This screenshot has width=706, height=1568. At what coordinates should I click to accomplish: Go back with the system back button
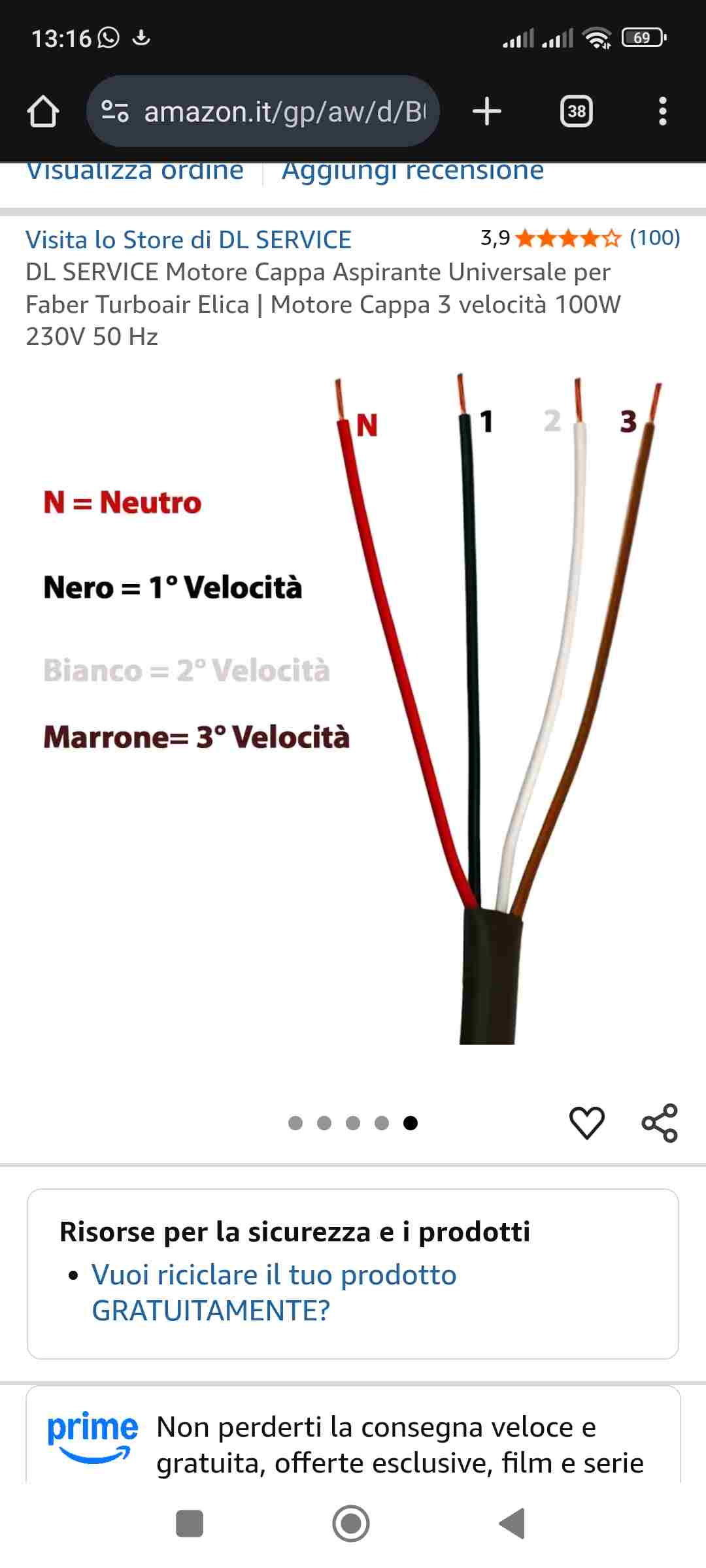click(x=512, y=1524)
